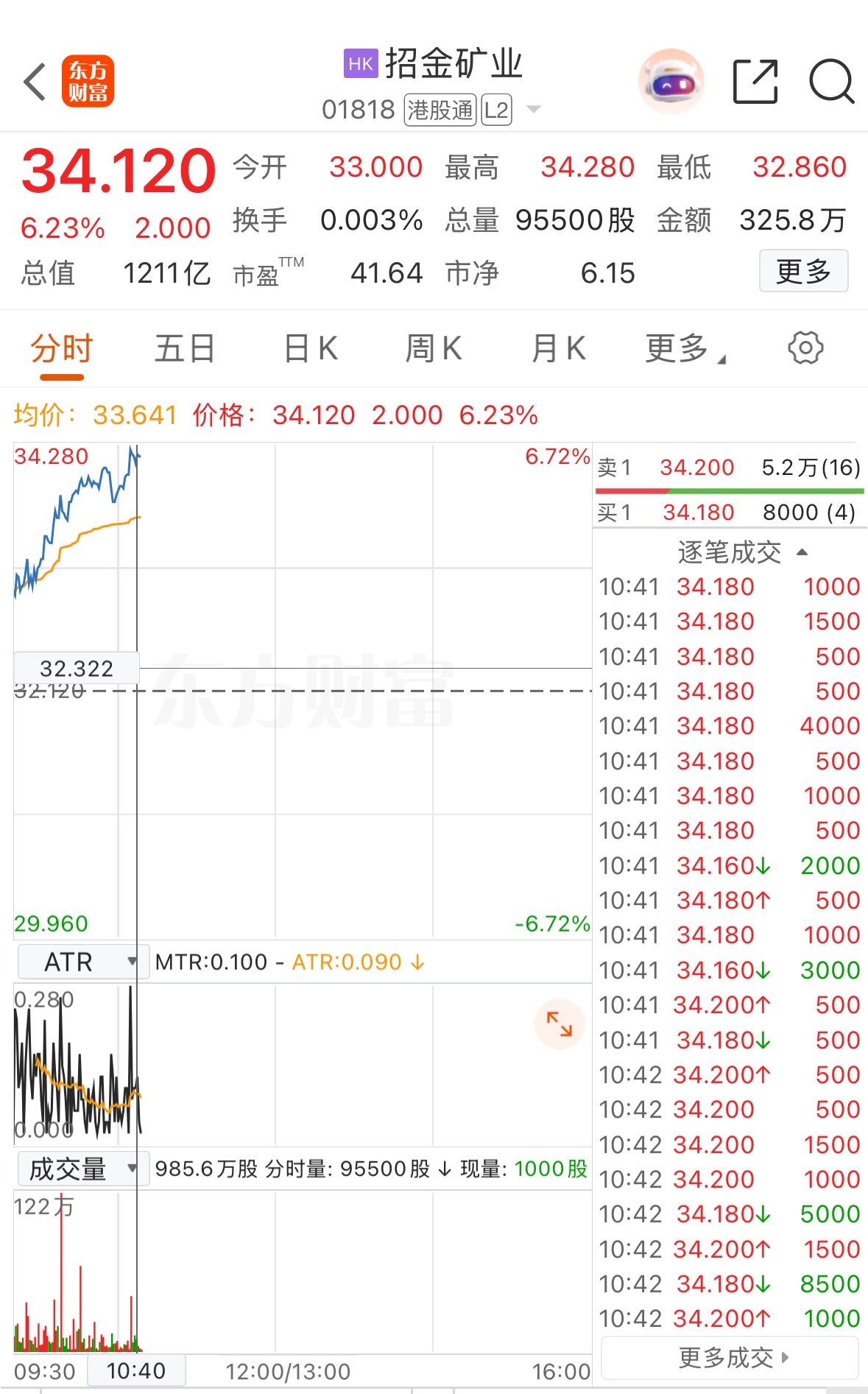This screenshot has height=1394, width=868.
Task: Select the 分时 chart tab
Action: (x=62, y=349)
